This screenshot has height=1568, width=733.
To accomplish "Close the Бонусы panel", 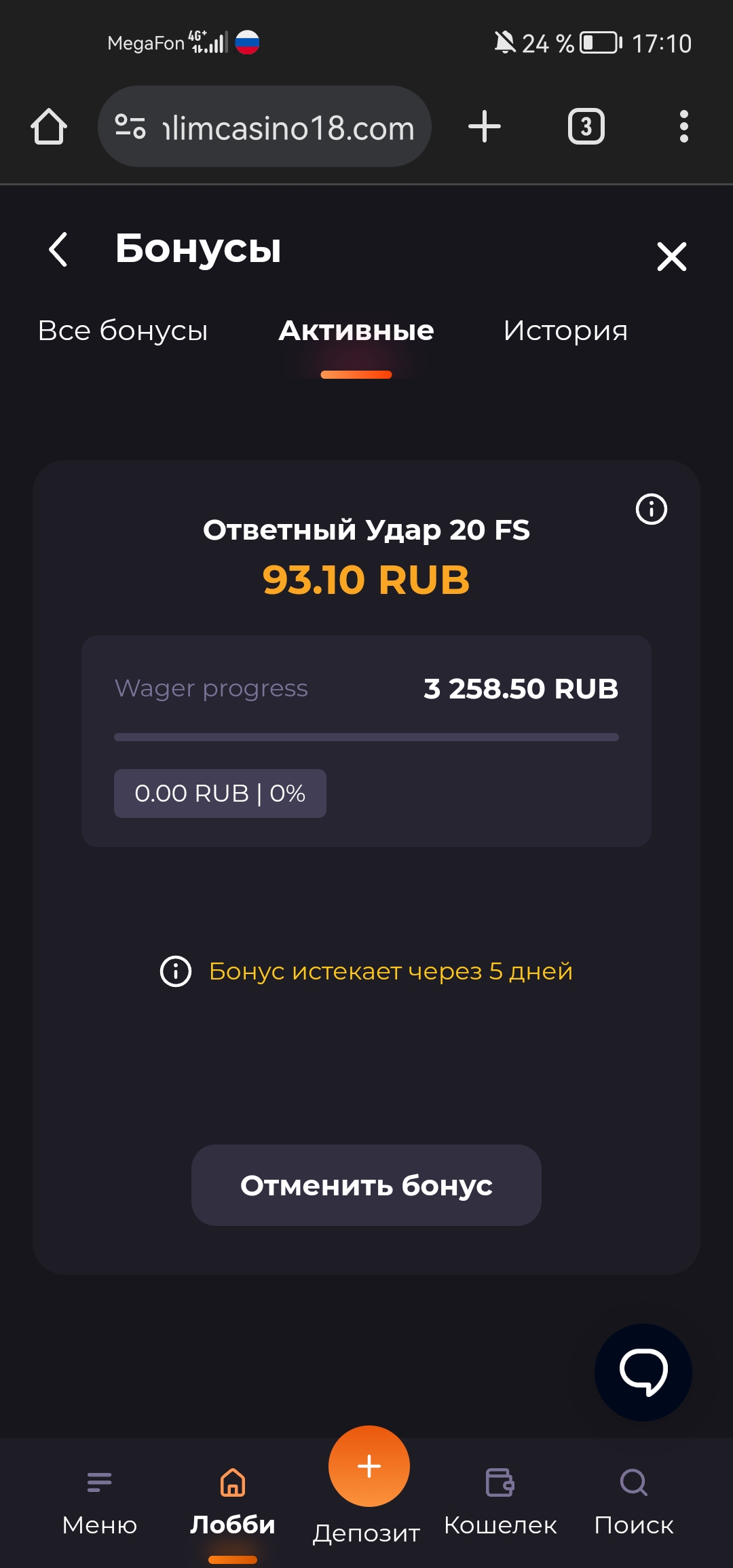I will (x=671, y=257).
